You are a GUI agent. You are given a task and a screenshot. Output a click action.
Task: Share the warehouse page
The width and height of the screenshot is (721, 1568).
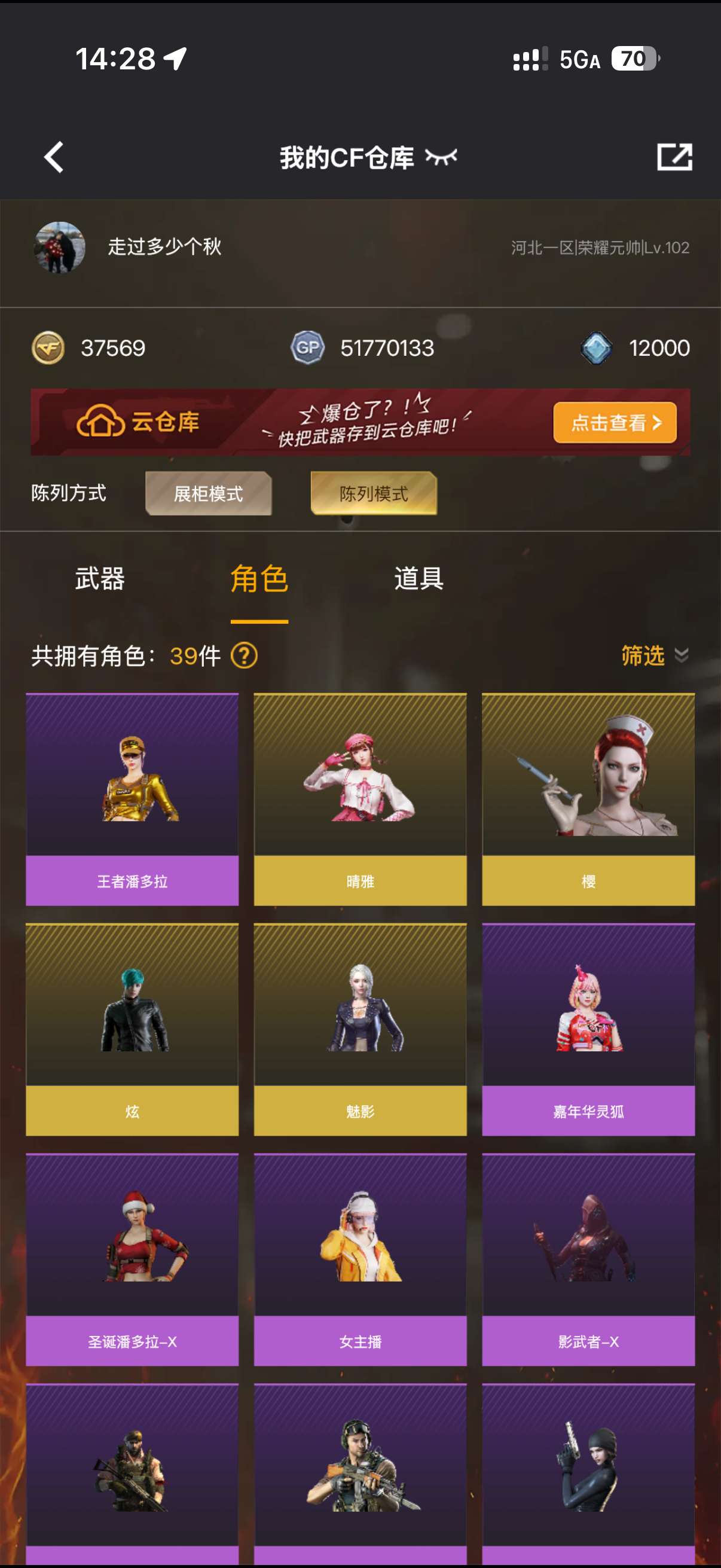point(674,158)
